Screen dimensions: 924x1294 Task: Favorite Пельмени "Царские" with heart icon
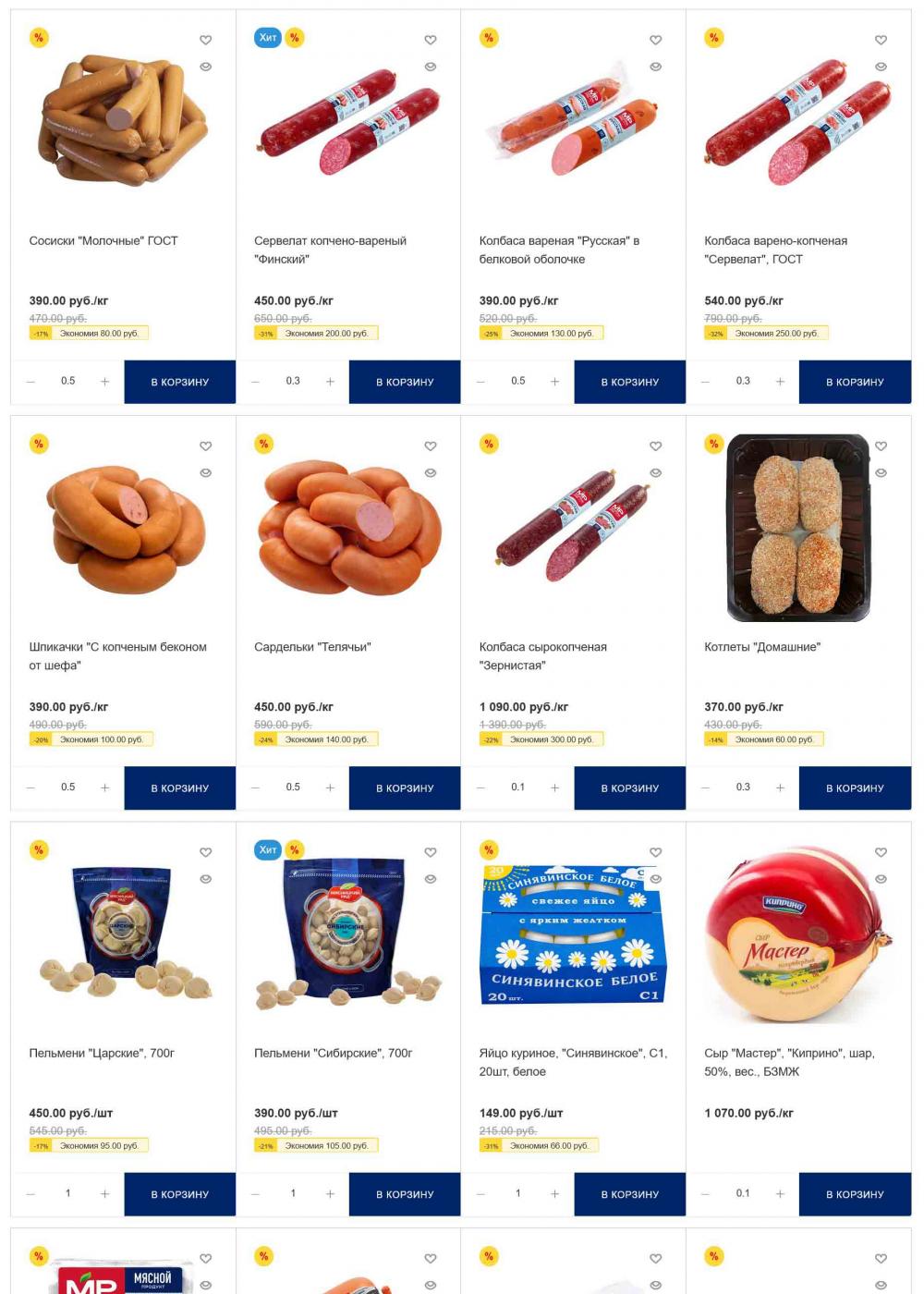click(x=206, y=852)
